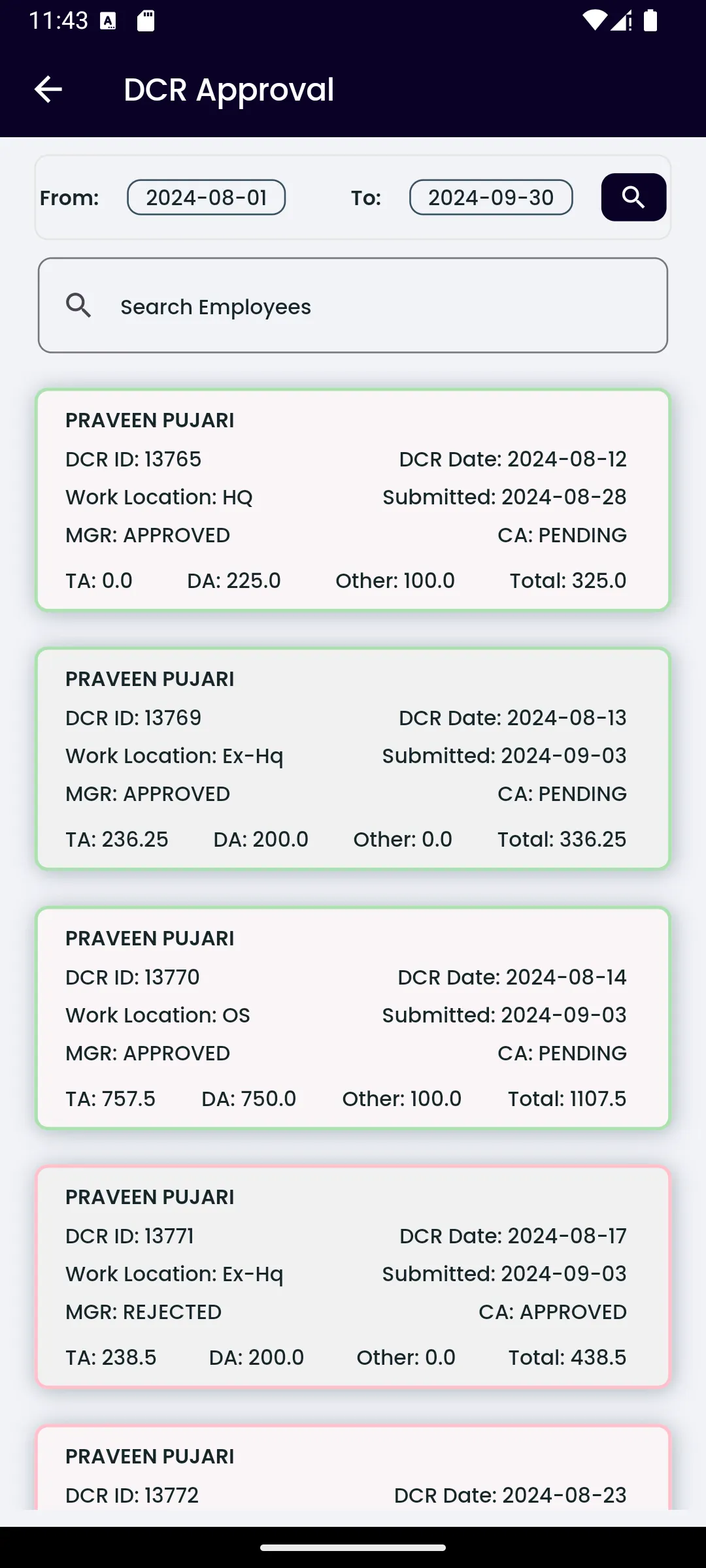The image size is (706, 1568).
Task: Tap MGR: APPROVED label on DCR 13769
Action: coord(147,793)
